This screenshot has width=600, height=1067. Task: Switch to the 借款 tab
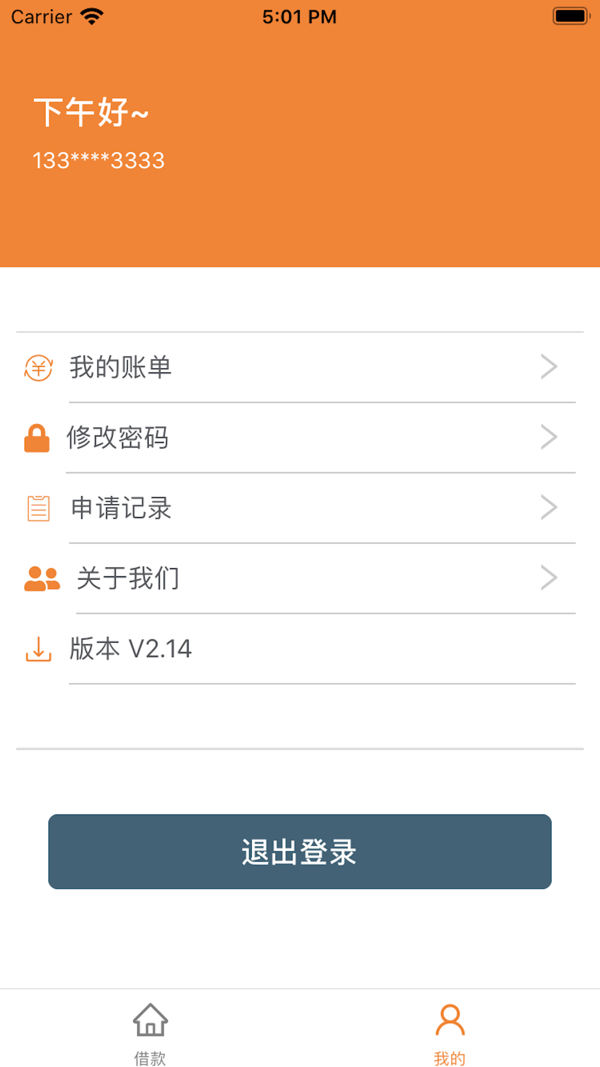[150, 1033]
